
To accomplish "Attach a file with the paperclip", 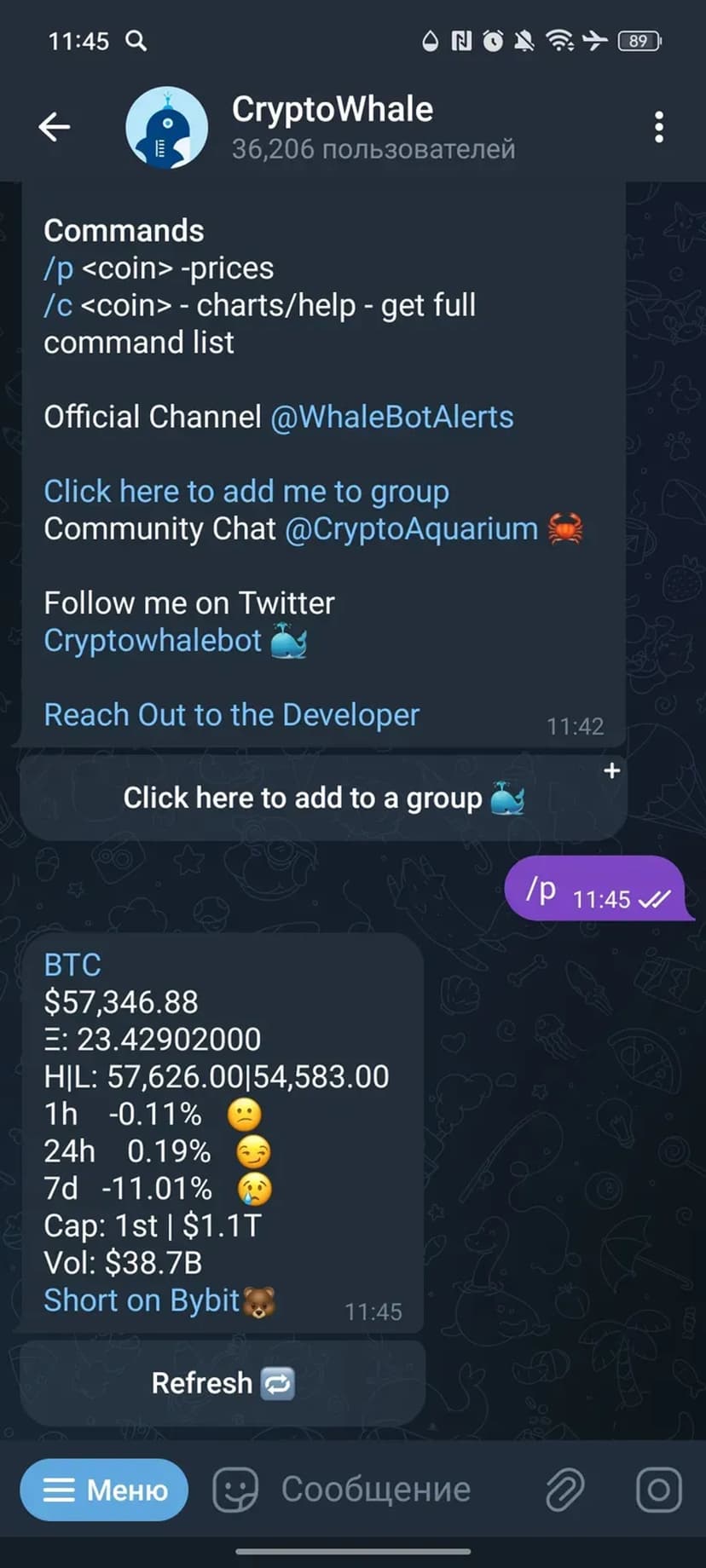I will [x=564, y=1490].
